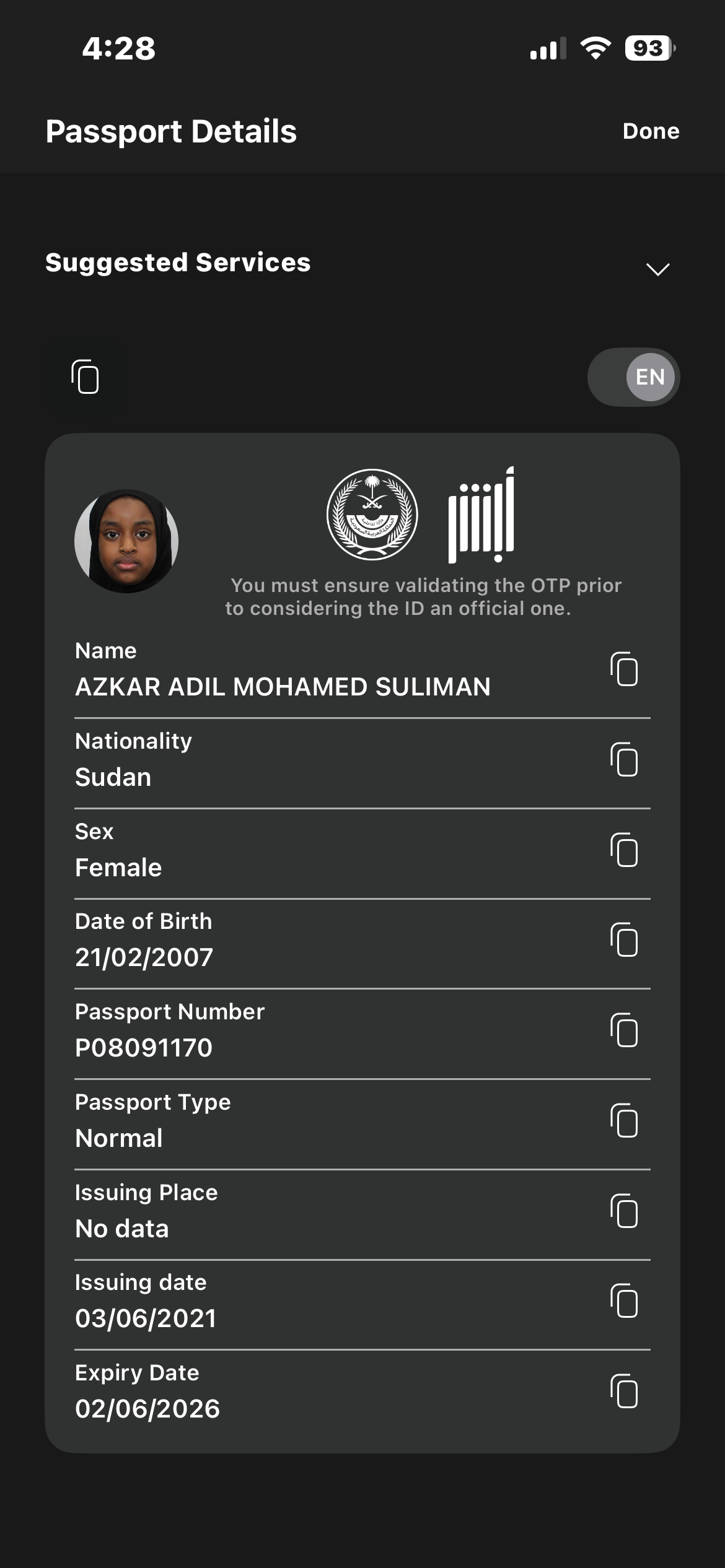Viewport: 725px width, 1568px height.
Task: Copy the Date of Birth
Action: click(x=624, y=939)
